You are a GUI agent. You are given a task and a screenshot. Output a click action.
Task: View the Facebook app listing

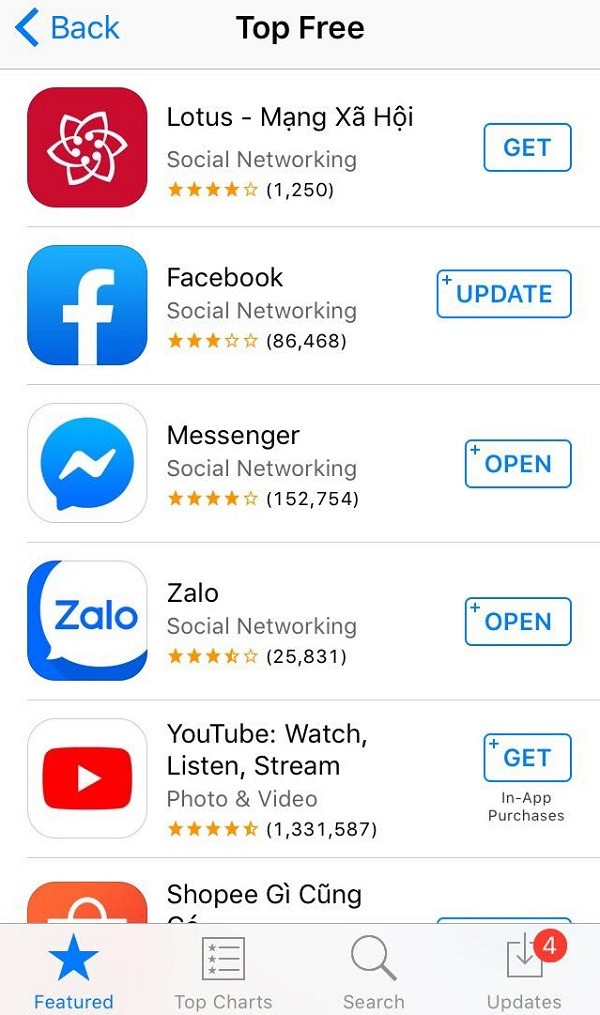click(x=225, y=278)
